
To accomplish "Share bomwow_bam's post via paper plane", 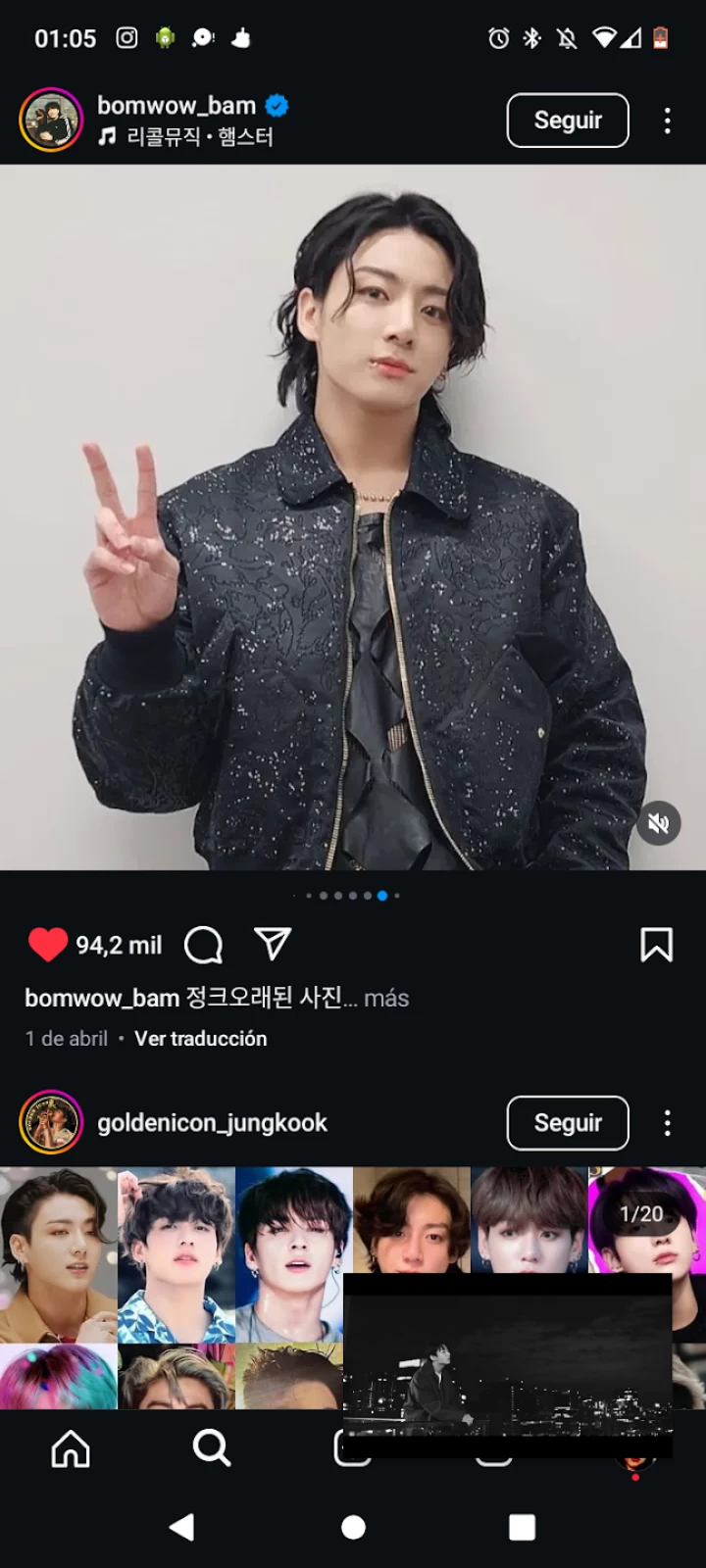I will pyautogui.click(x=273, y=944).
